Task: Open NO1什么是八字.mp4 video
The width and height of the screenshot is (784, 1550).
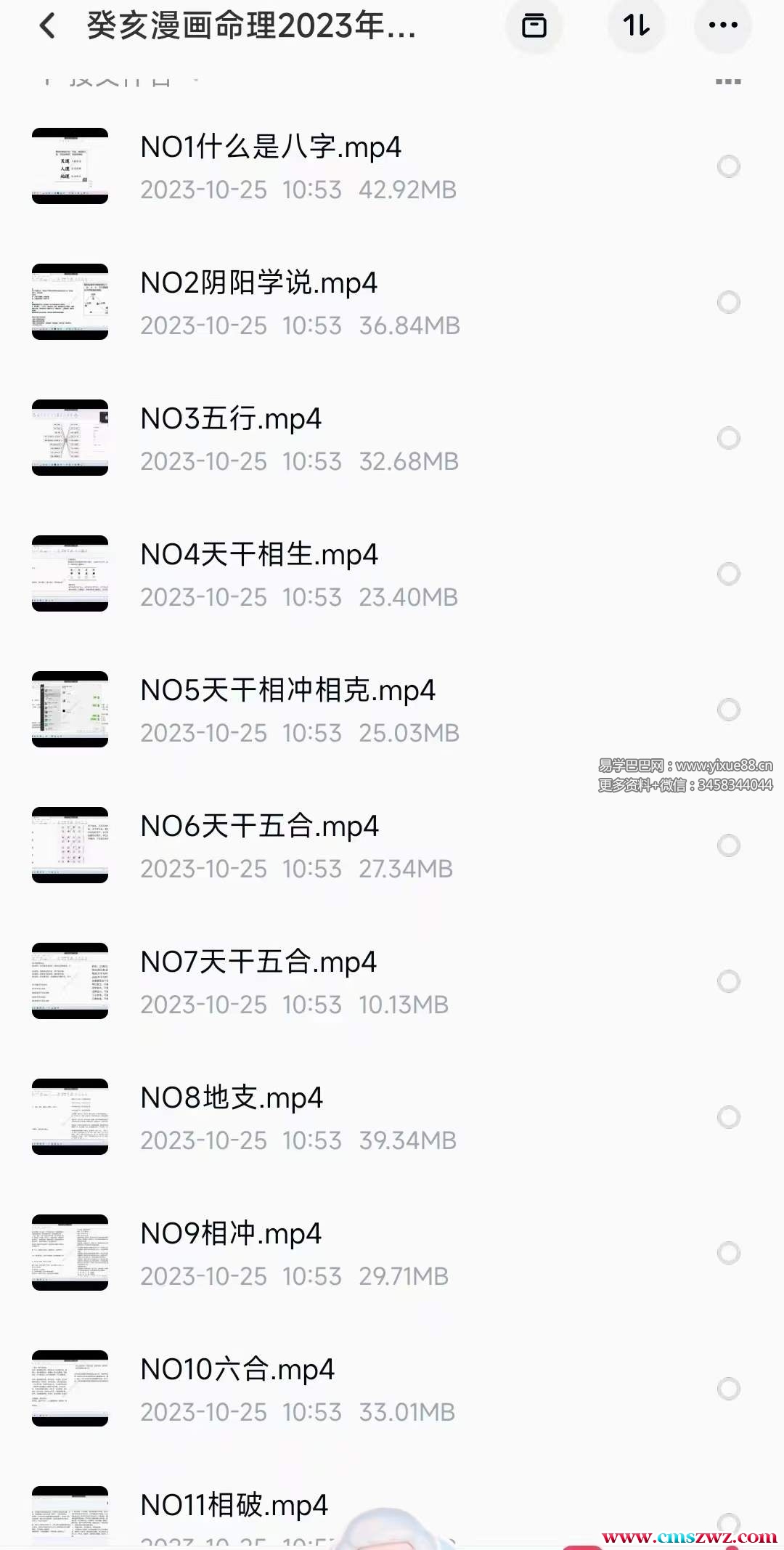Action: click(270, 148)
